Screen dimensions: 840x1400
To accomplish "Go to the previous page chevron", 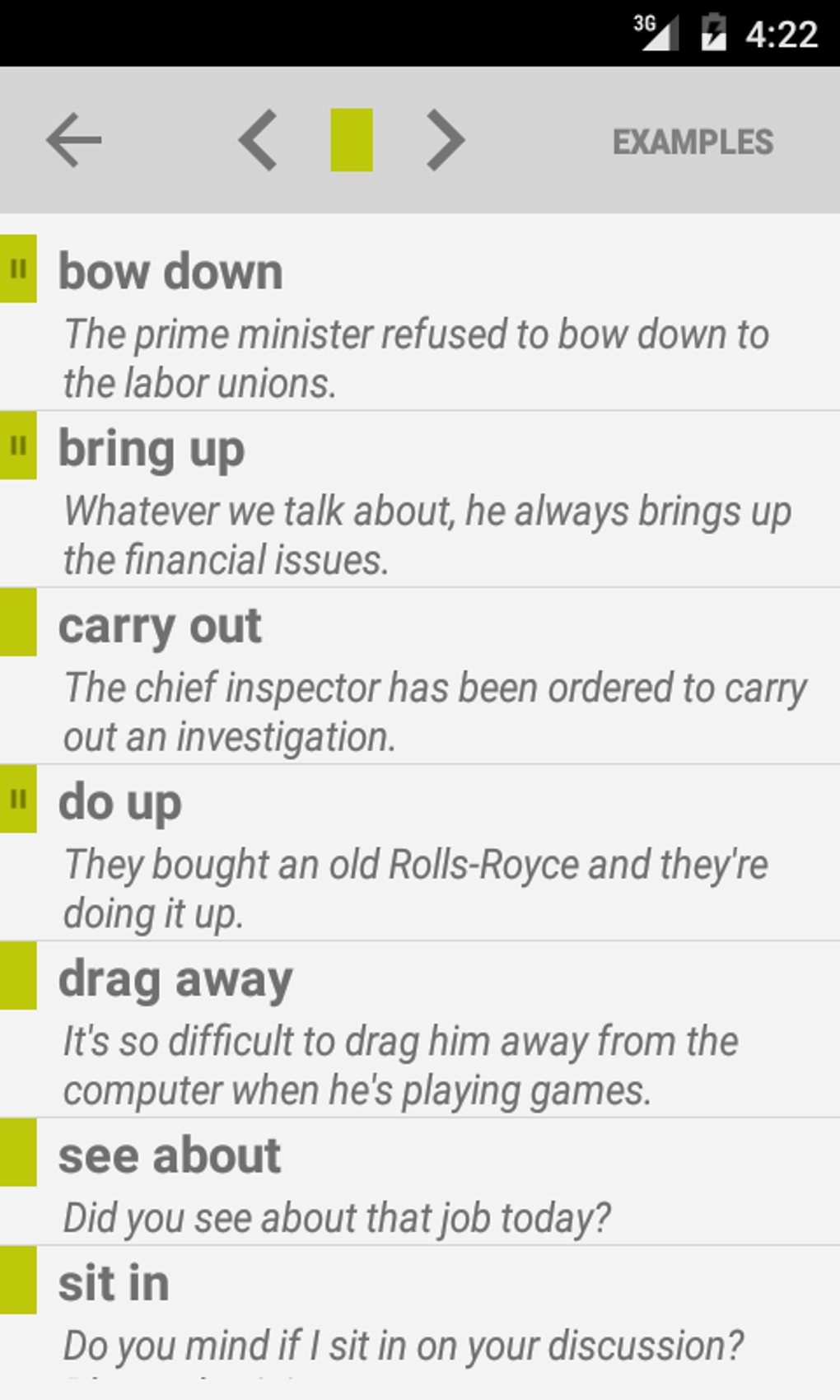I will point(258,141).
